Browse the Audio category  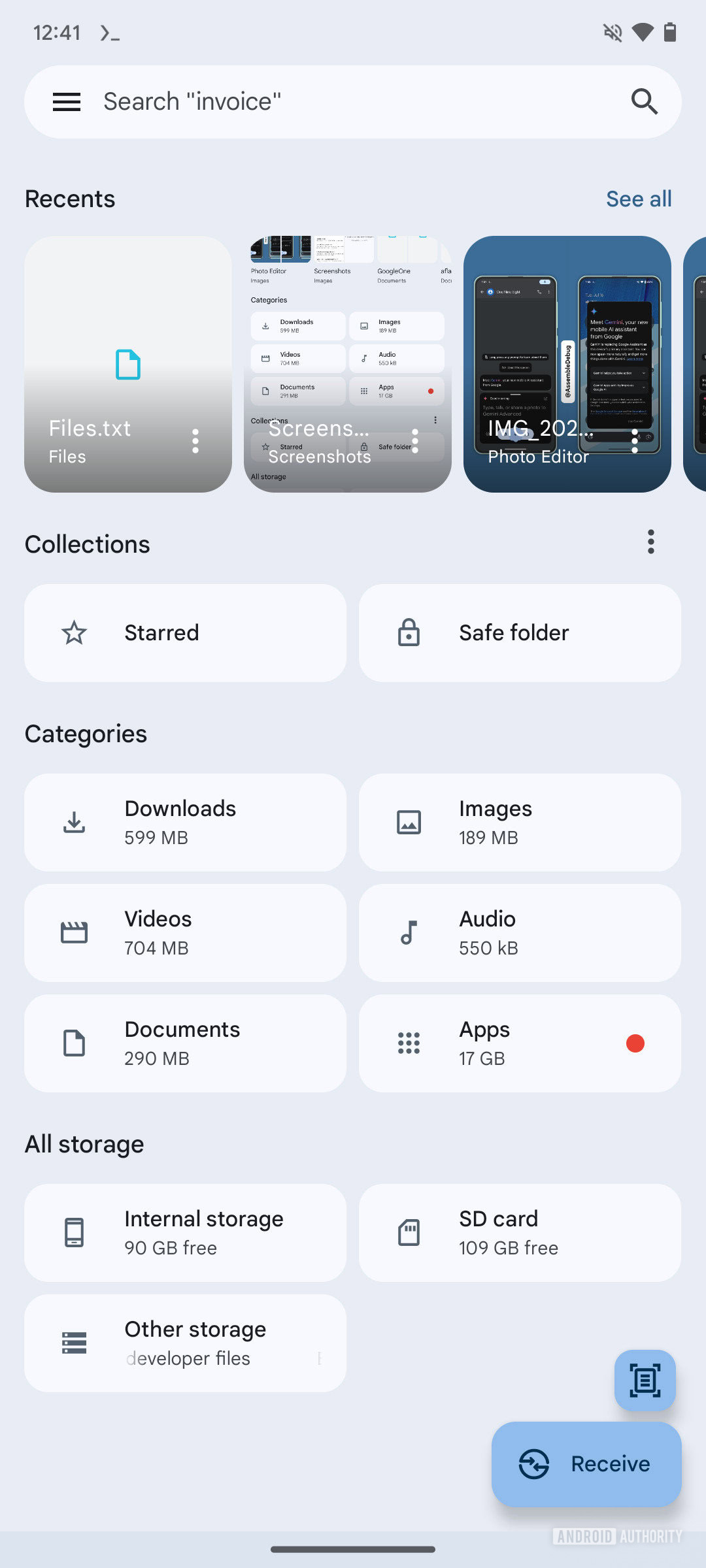pyautogui.click(x=520, y=933)
